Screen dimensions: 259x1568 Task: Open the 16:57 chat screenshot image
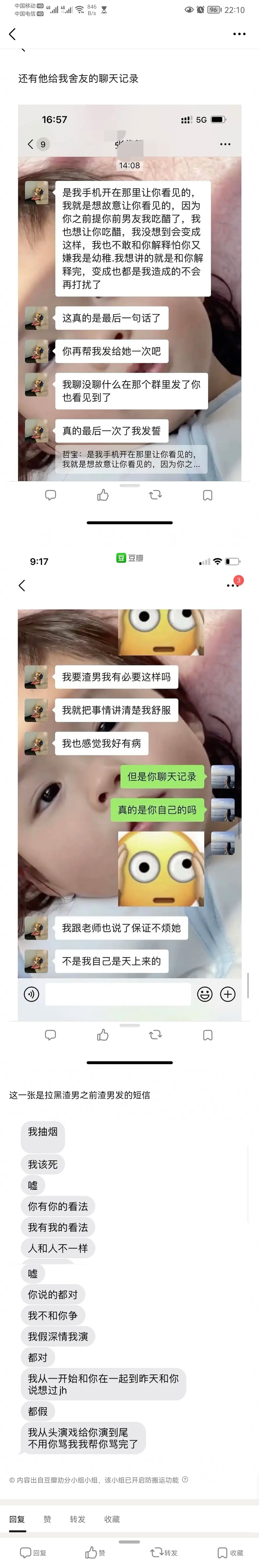[x=129, y=292]
